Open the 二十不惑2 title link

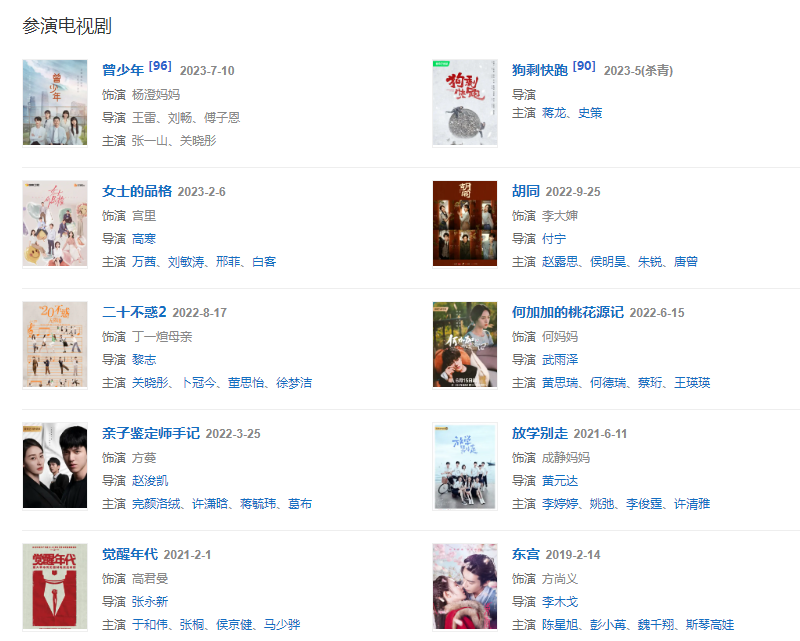(134, 312)
